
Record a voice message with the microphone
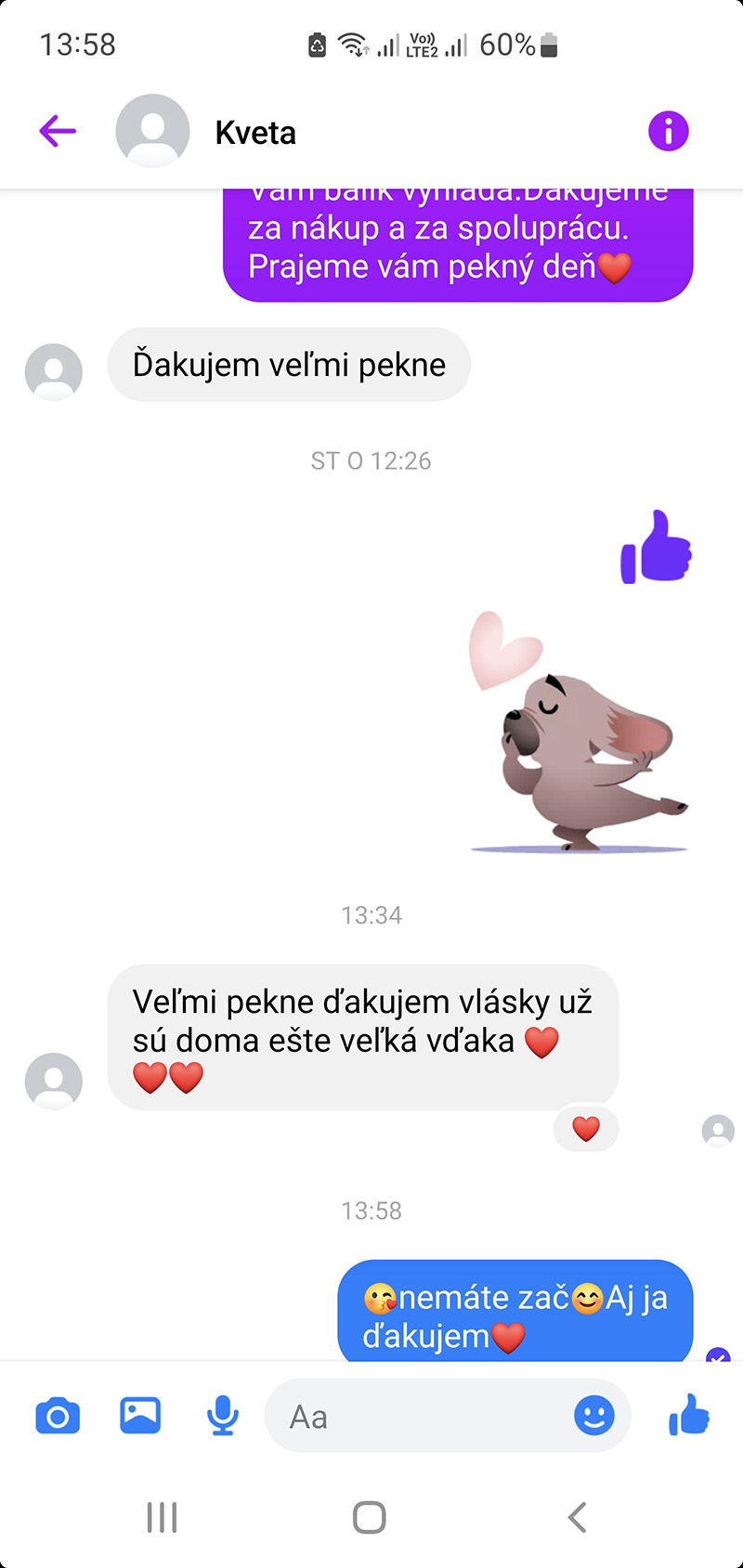point(223,1417)
